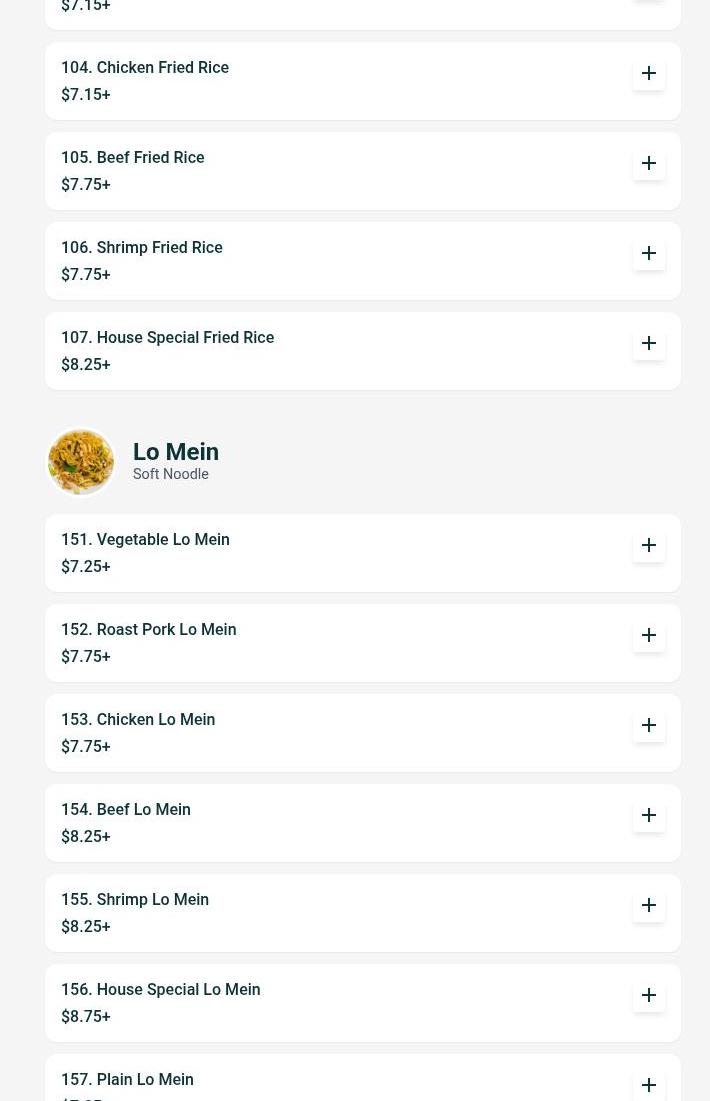Add 157. Plain Lo Mein to order
The height and width of the screenshot is (1101, 710).
tap(649, 1085)
